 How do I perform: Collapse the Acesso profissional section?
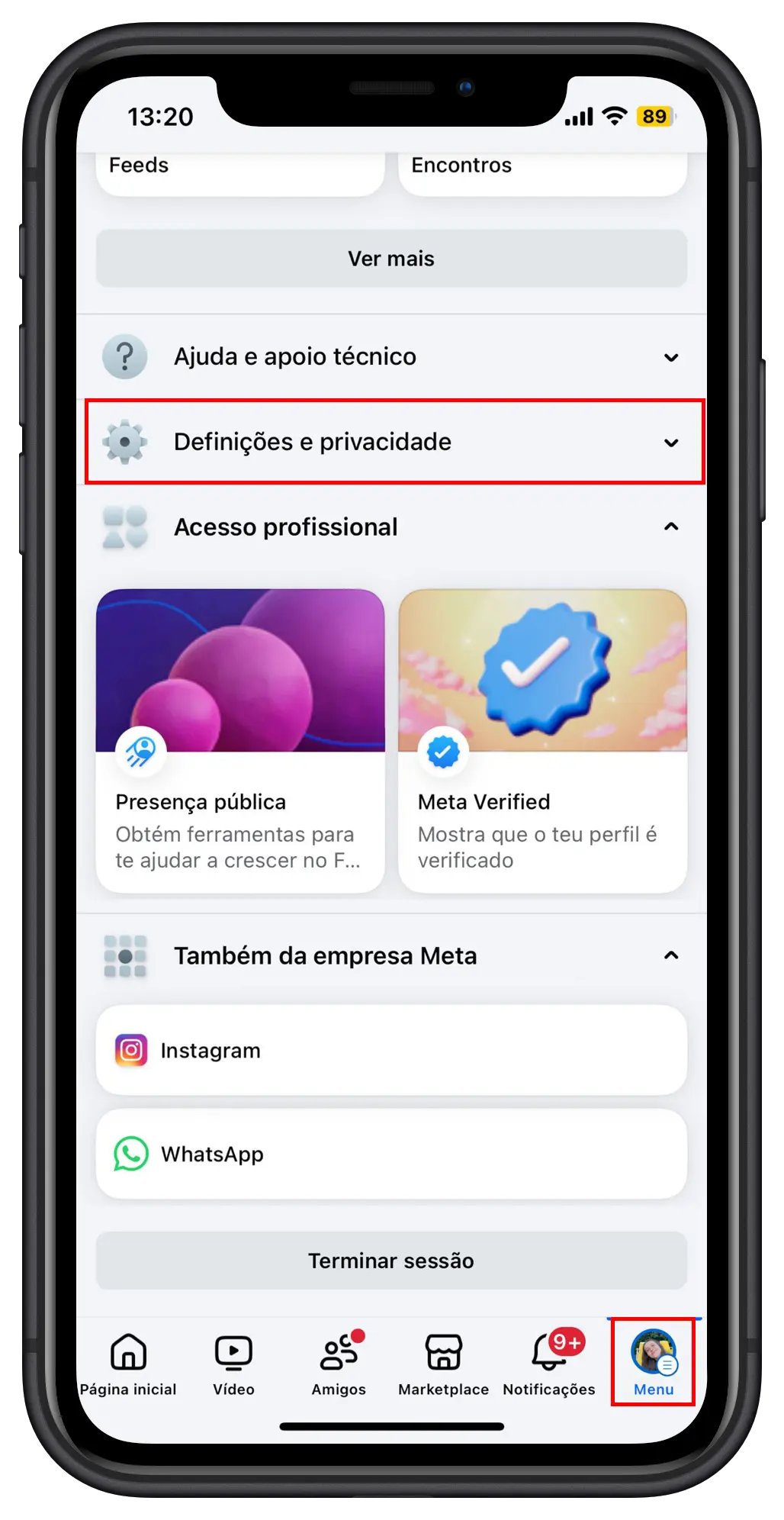pyautogui.click(x=391, y=527)
